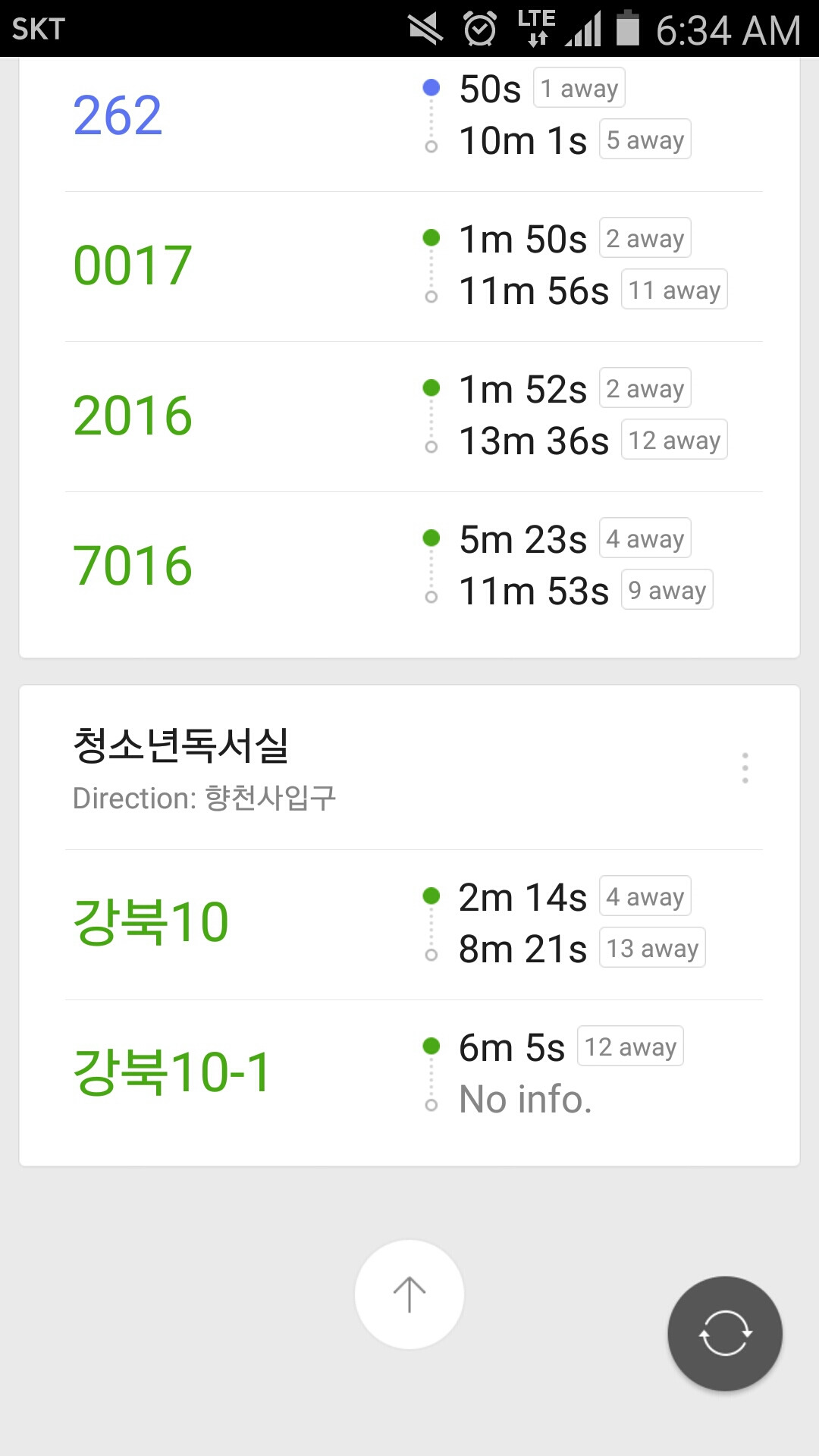Jump back to top with arrow button
This screenshot has width=819, height=1456.
point(409,1294)
